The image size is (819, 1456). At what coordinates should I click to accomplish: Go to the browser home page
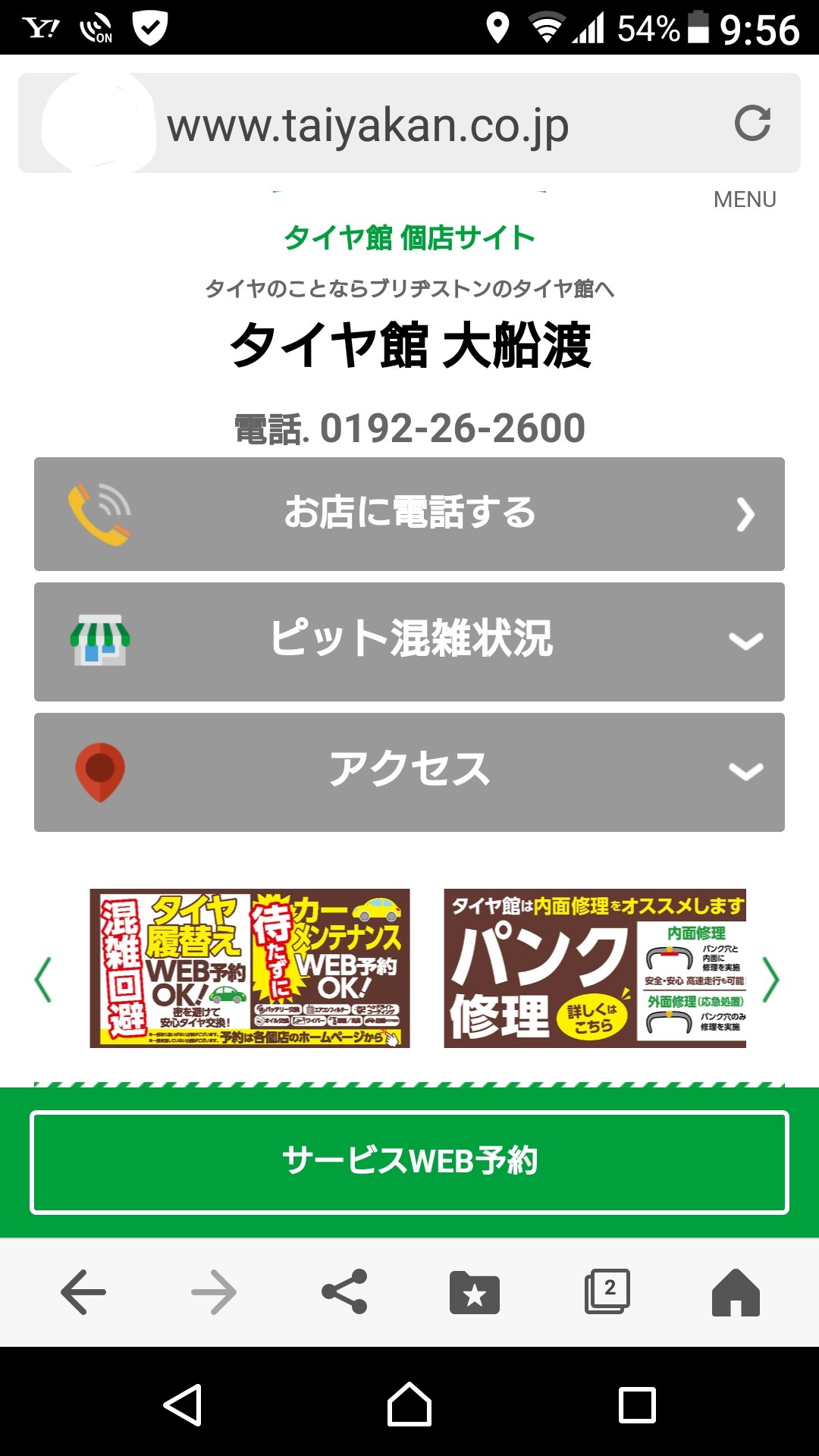(x=736, y=1292)
